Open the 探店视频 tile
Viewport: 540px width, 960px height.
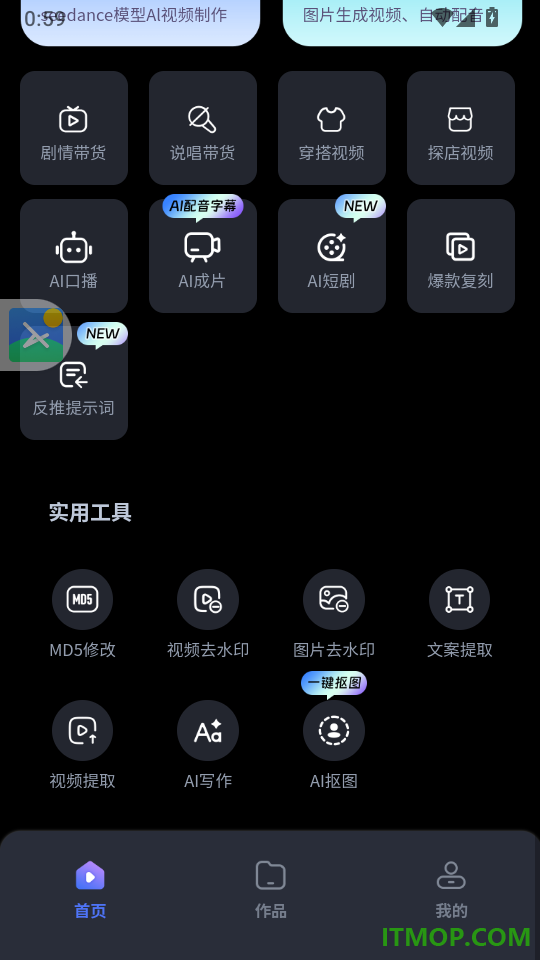tap(461, 128)
